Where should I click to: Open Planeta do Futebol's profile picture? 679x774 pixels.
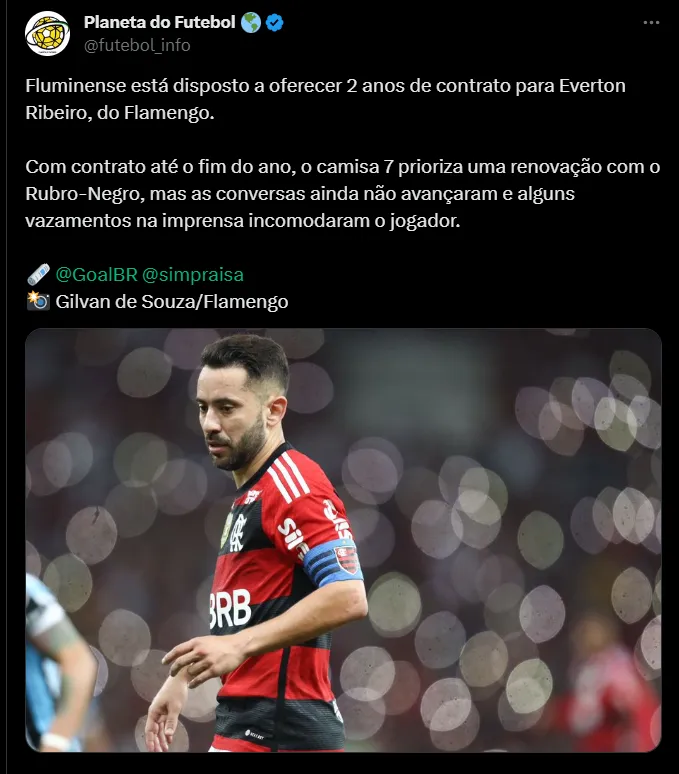[x=46, y=33]
